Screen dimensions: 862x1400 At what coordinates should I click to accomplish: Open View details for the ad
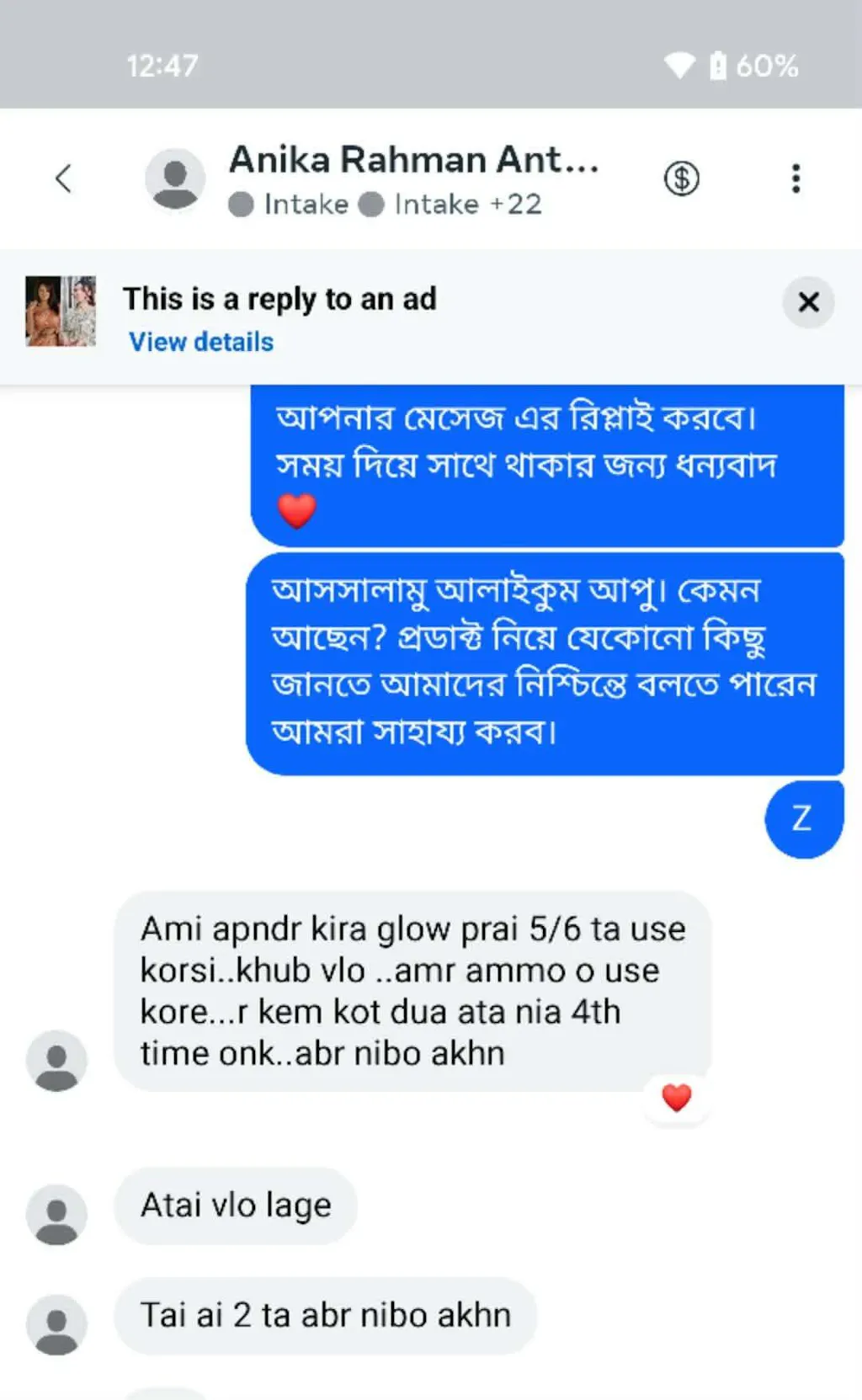tap(201, 342)
